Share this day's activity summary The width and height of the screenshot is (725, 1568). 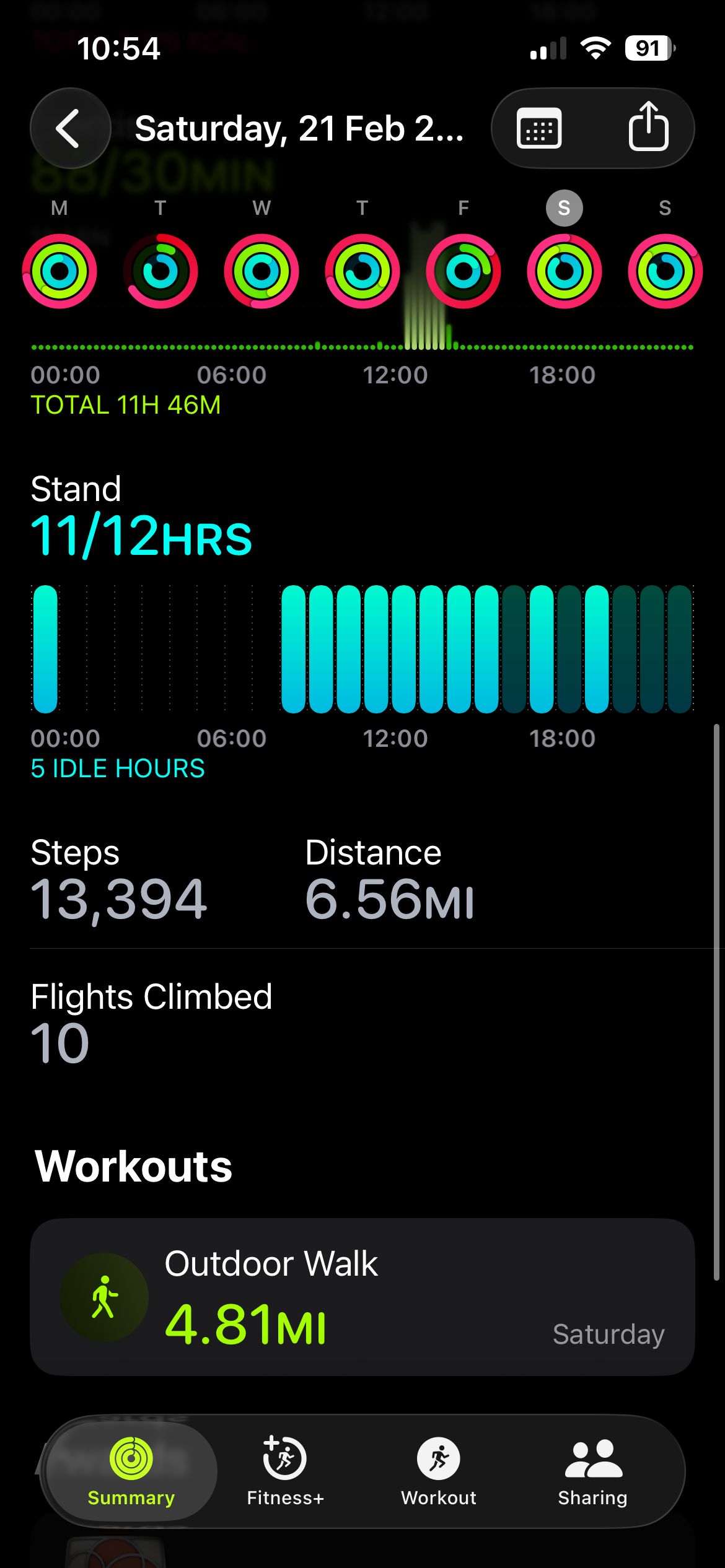648,127
